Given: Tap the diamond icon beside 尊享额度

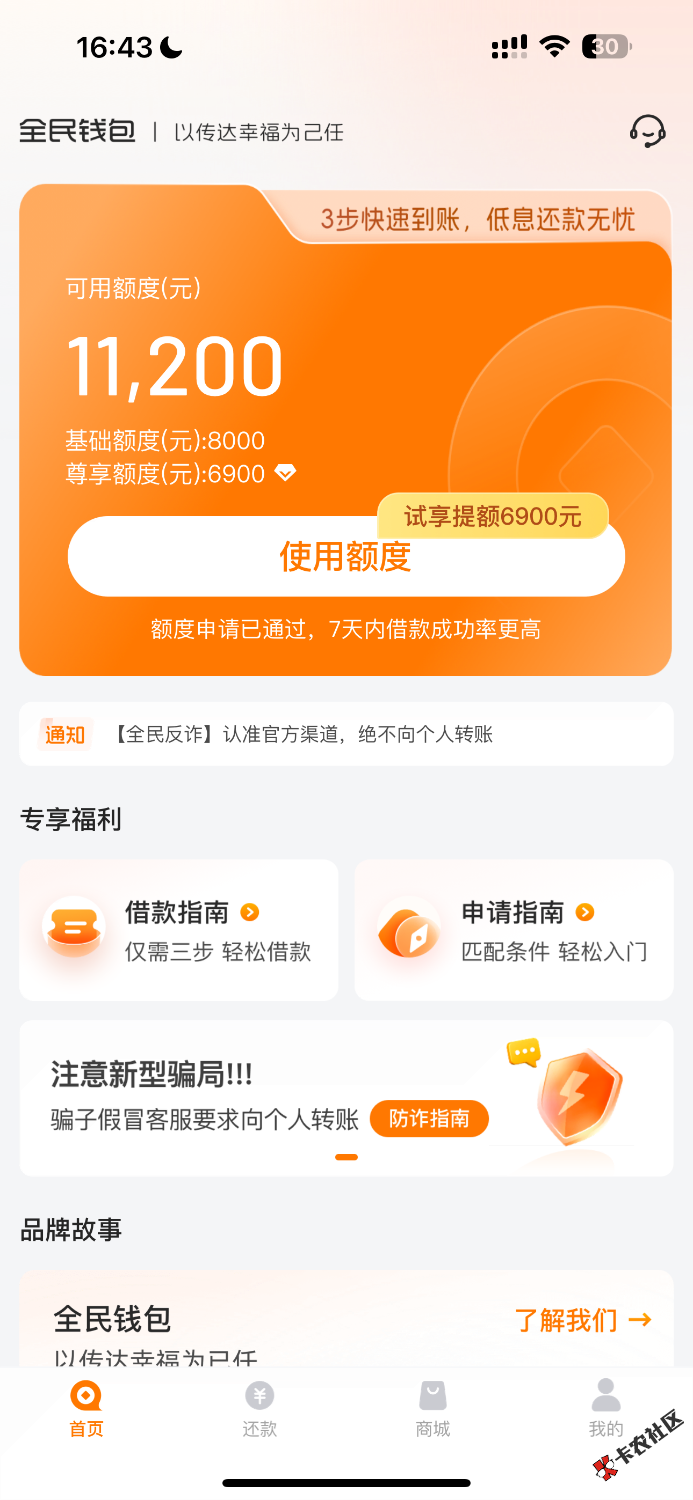Looking at the screenshot, I should [286, 474].
